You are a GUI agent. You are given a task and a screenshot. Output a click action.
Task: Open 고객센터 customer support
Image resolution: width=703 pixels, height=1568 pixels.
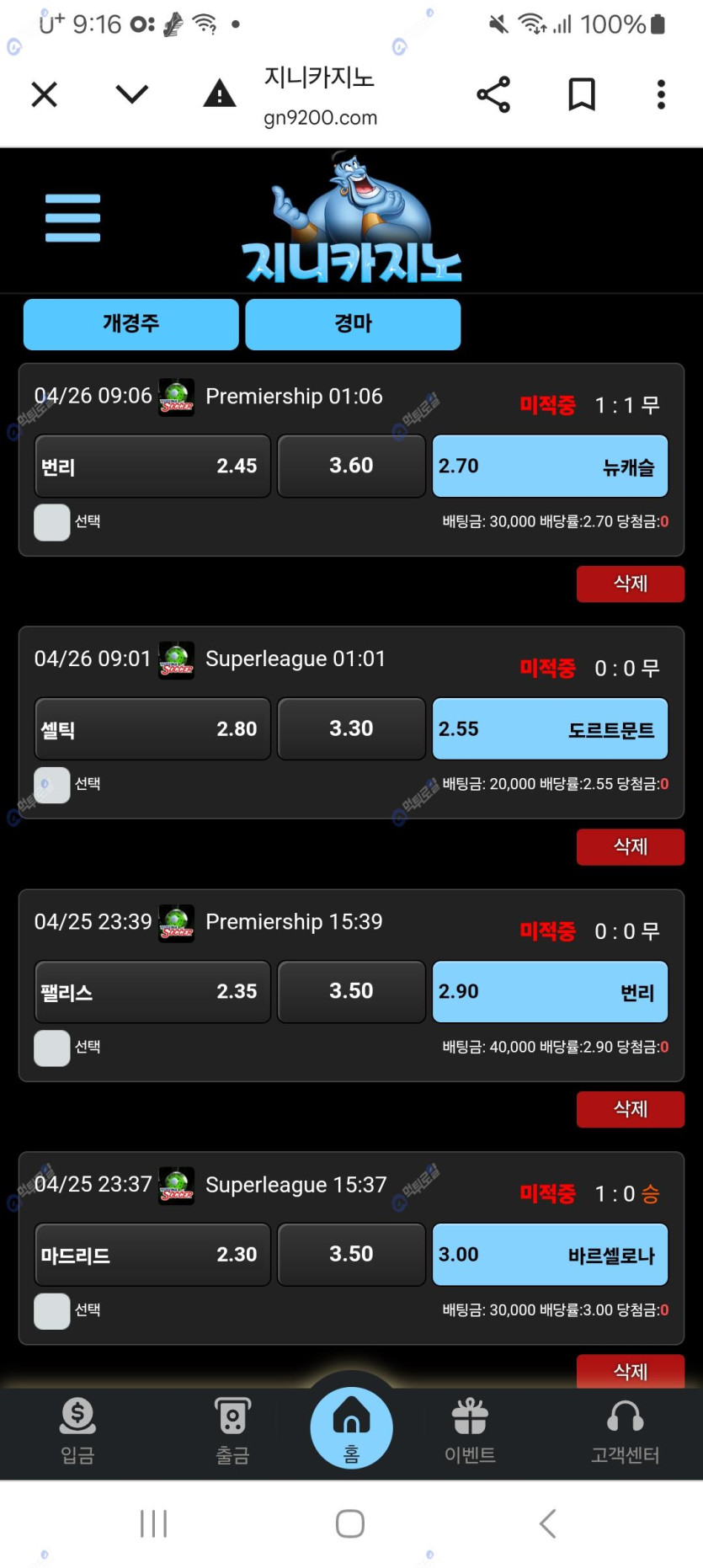625,1430
